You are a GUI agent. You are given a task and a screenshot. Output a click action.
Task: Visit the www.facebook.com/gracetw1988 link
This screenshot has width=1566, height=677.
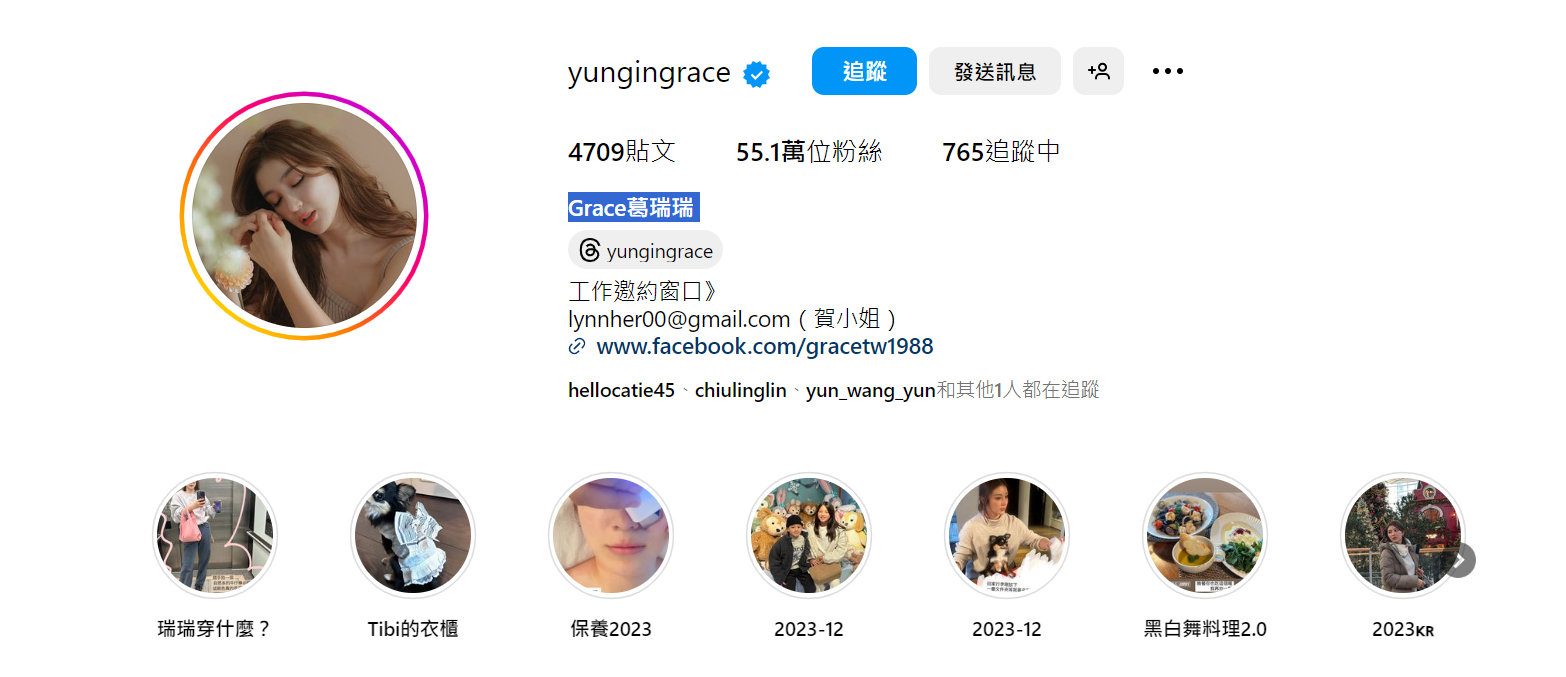(x=764, y=347)
